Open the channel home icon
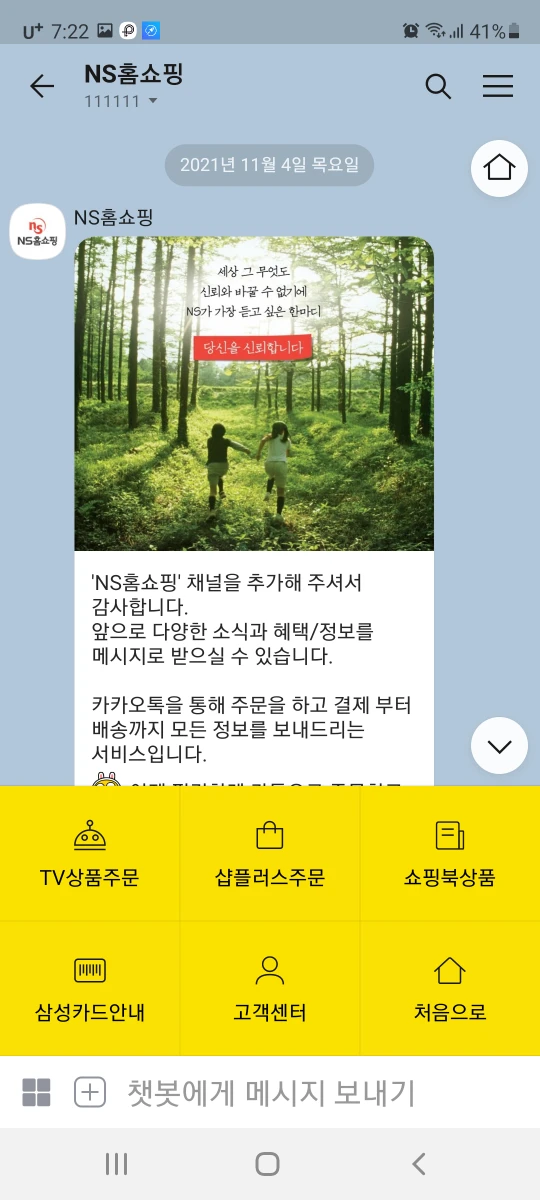This screenshot has height=1200, width=540. point(499,168)
